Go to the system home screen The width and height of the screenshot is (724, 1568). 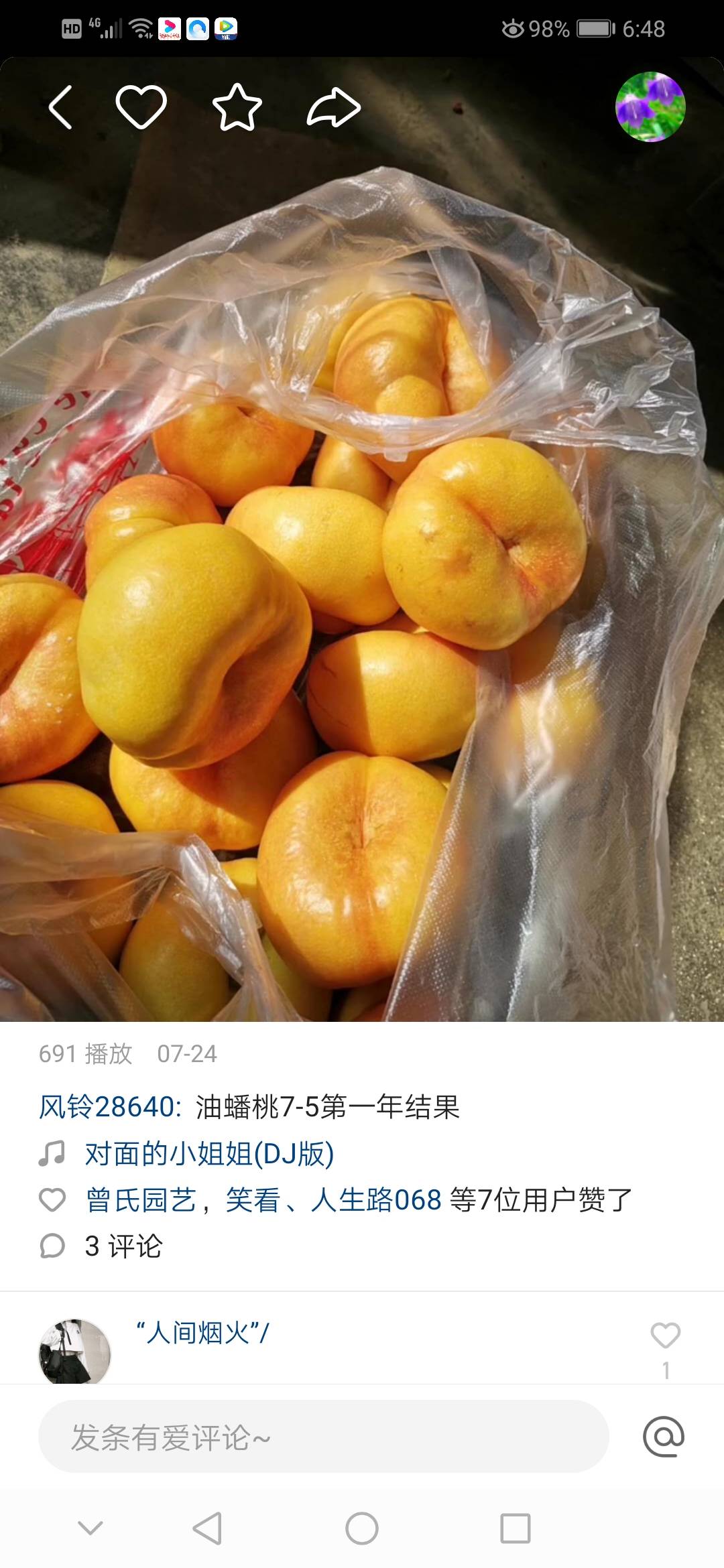pyautogui.click(x=362, y=1528)
